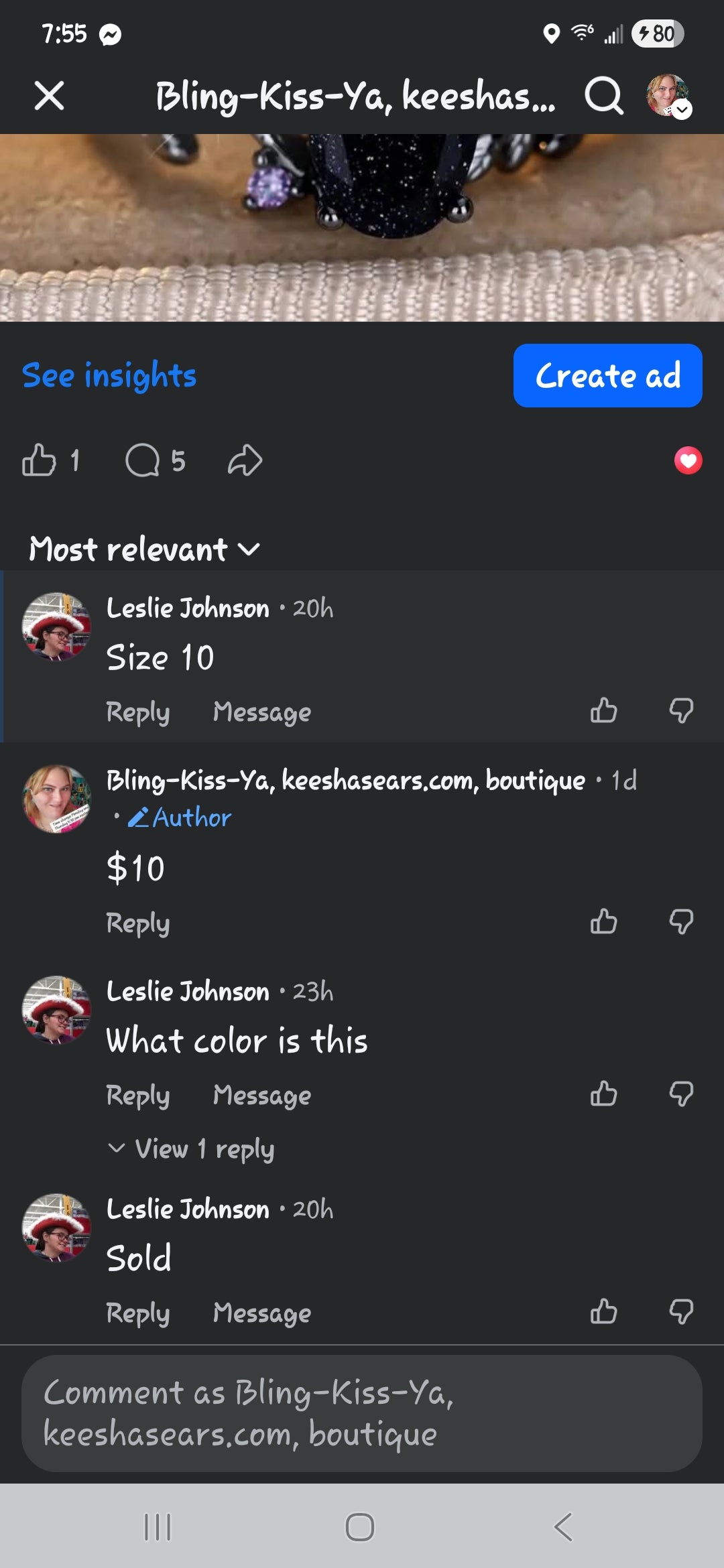The height and width of the screenshot is (1568, 724).
Task: Close the post view with the X
Action: coord(49,96)
